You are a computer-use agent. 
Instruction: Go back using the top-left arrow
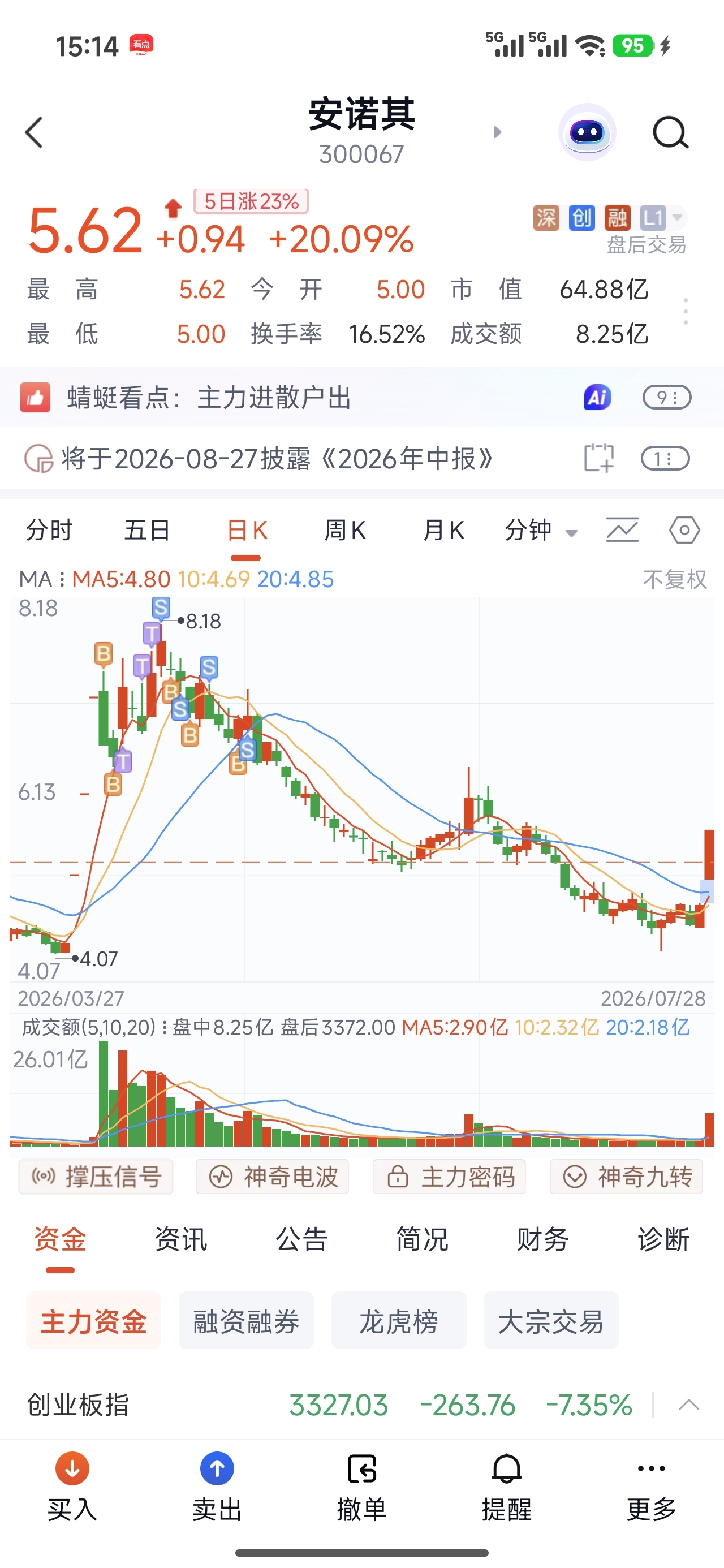(34, 132)
